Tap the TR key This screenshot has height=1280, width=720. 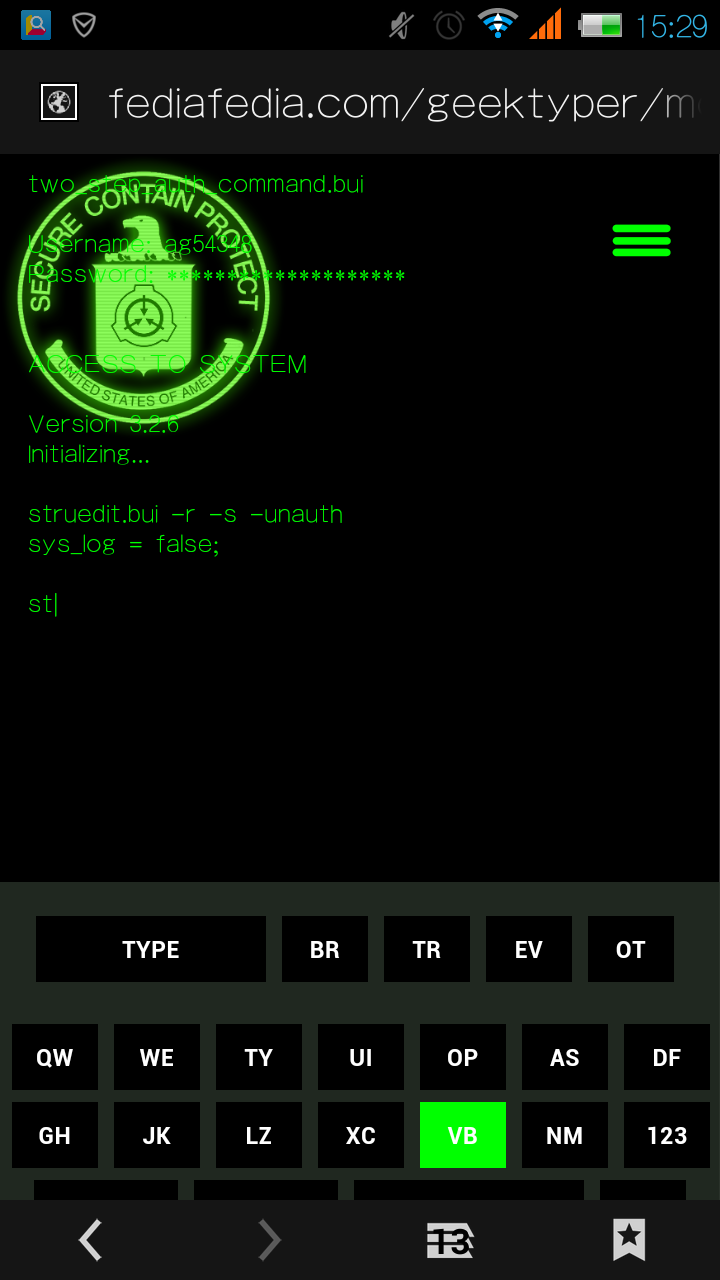[427, 949]
